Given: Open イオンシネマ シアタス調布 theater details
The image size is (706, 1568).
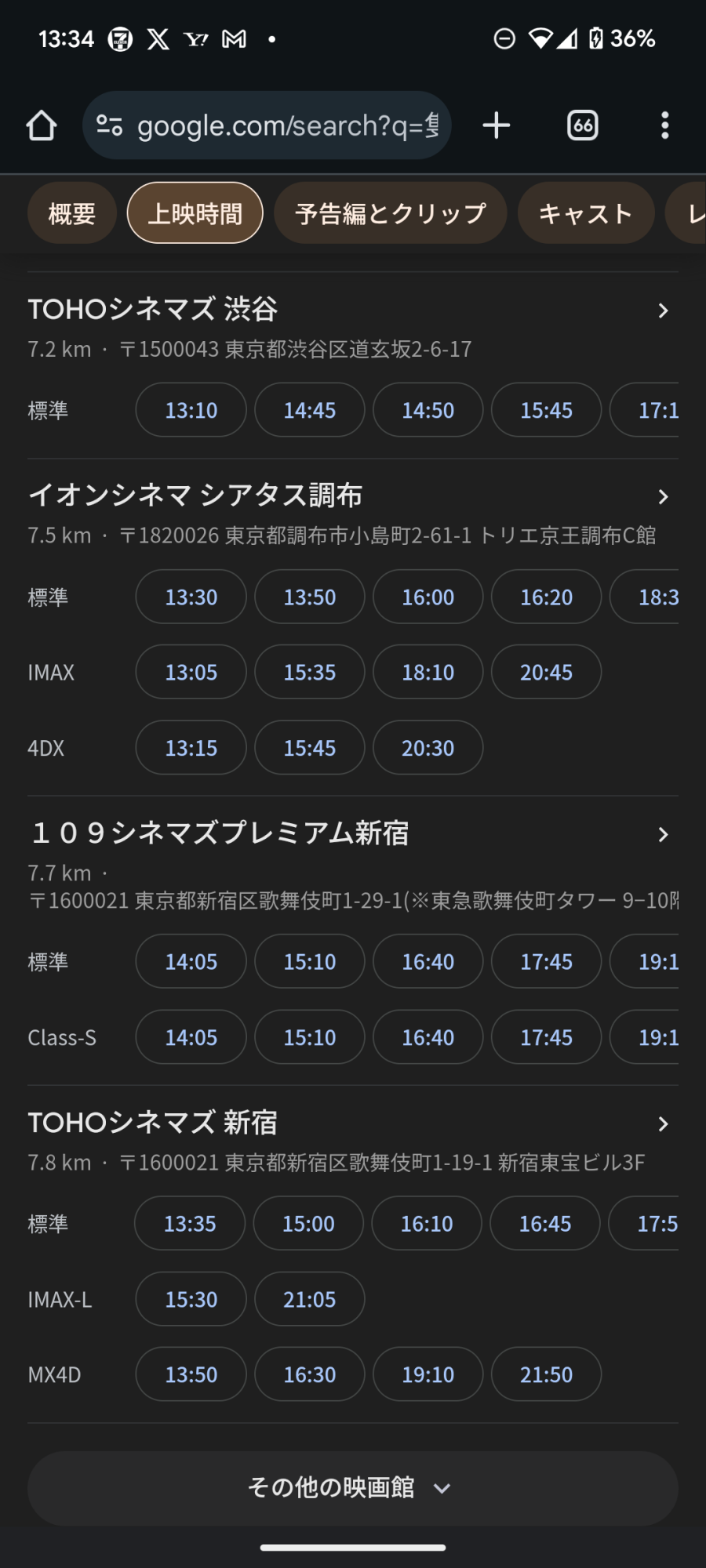Looking at the screenshot, I should pos(353,496).
